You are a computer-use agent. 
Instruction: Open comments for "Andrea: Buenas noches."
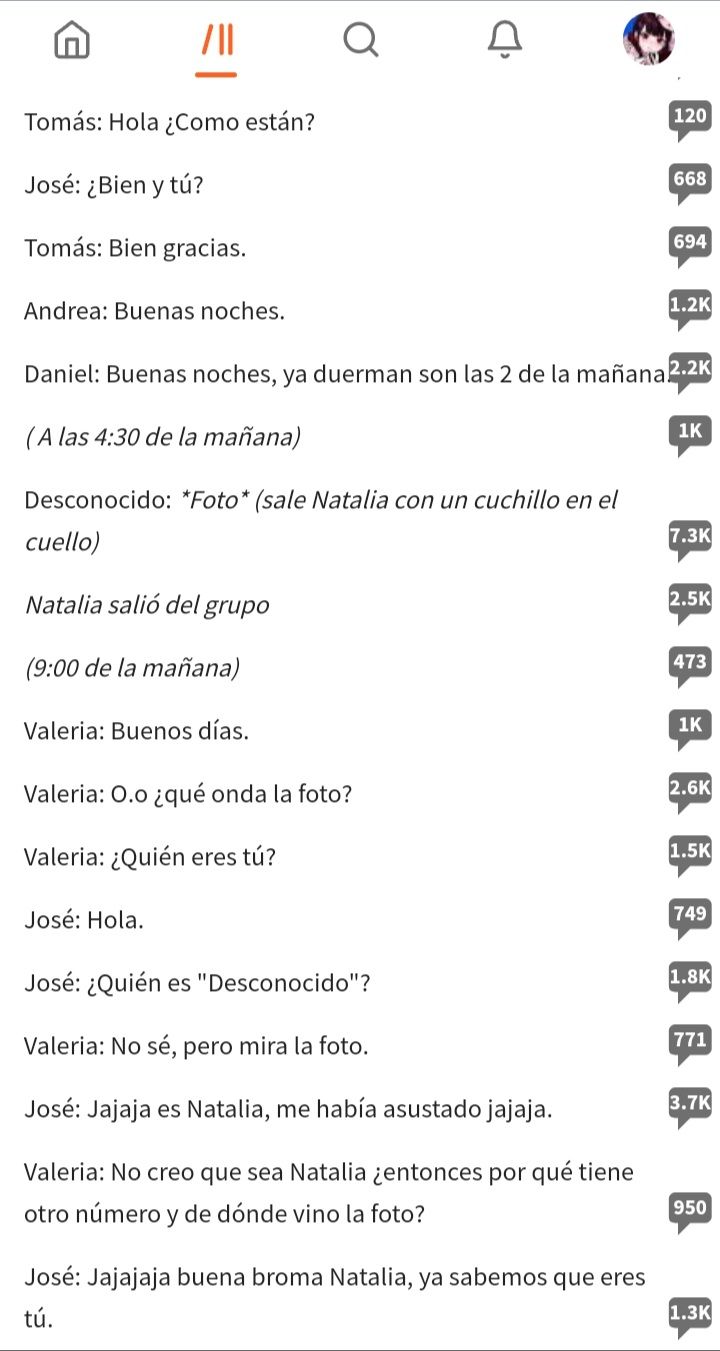click(x=690, y=309)
